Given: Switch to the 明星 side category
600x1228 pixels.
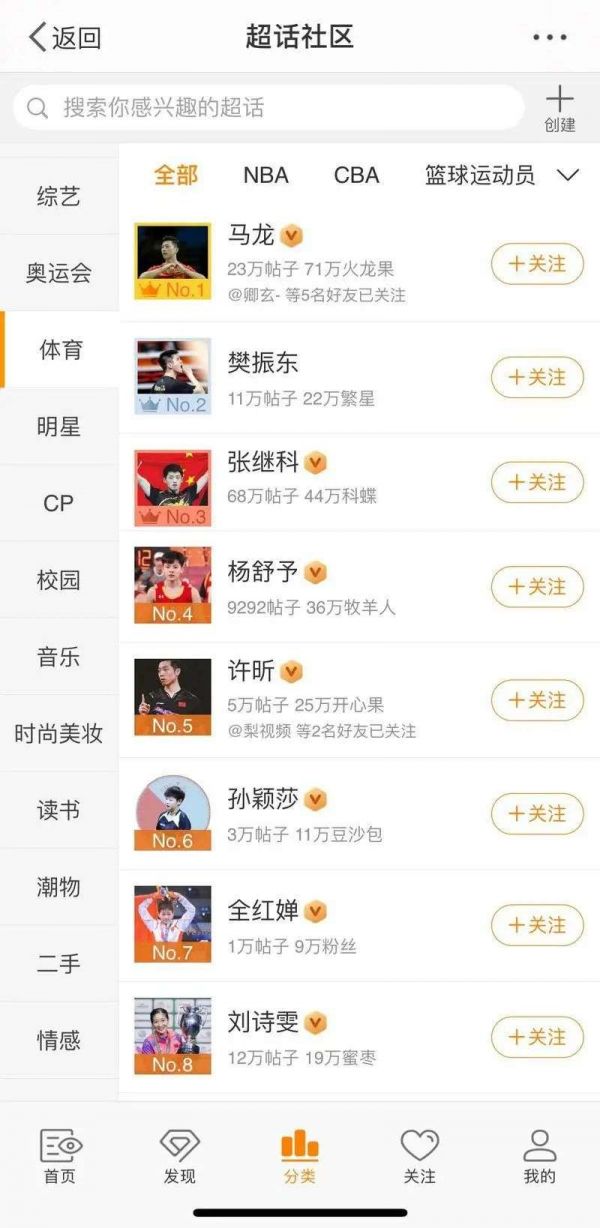Looking at the screenshot, I should coord(59,426).
